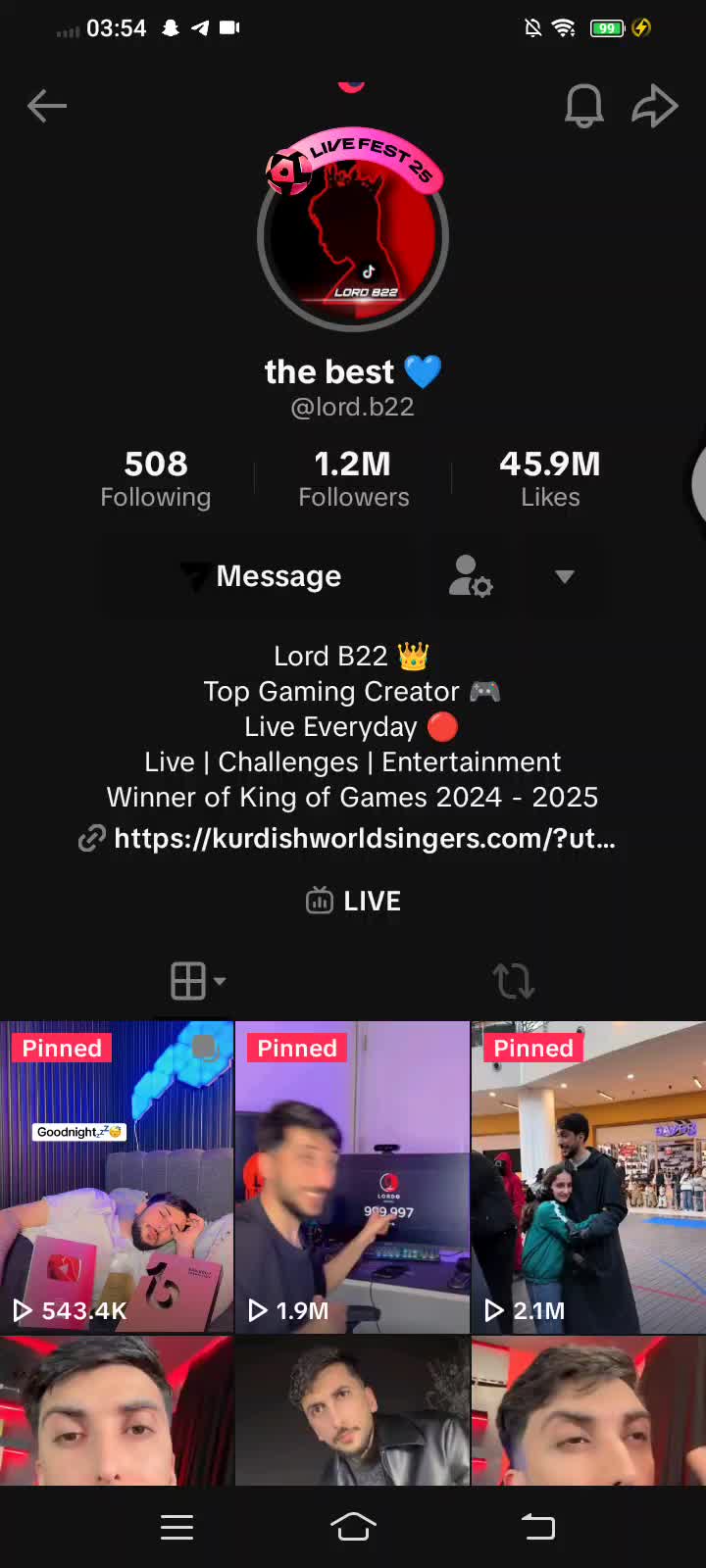Screen dimensions: 706x1568
Task: Select the videos grid tab
Action: click(198, 980)
